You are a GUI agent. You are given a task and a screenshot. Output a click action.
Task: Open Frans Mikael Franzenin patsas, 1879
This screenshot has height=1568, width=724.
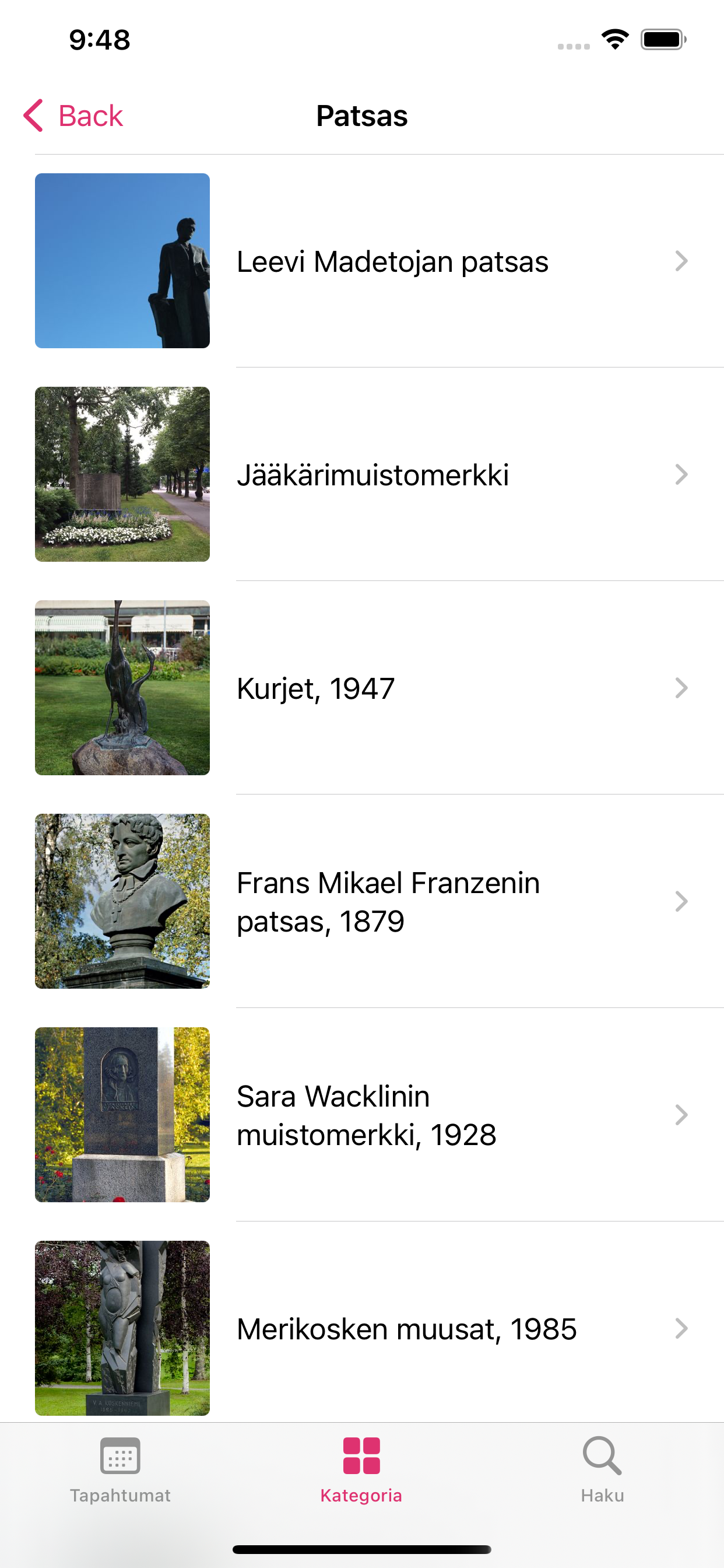coord(388,901)
